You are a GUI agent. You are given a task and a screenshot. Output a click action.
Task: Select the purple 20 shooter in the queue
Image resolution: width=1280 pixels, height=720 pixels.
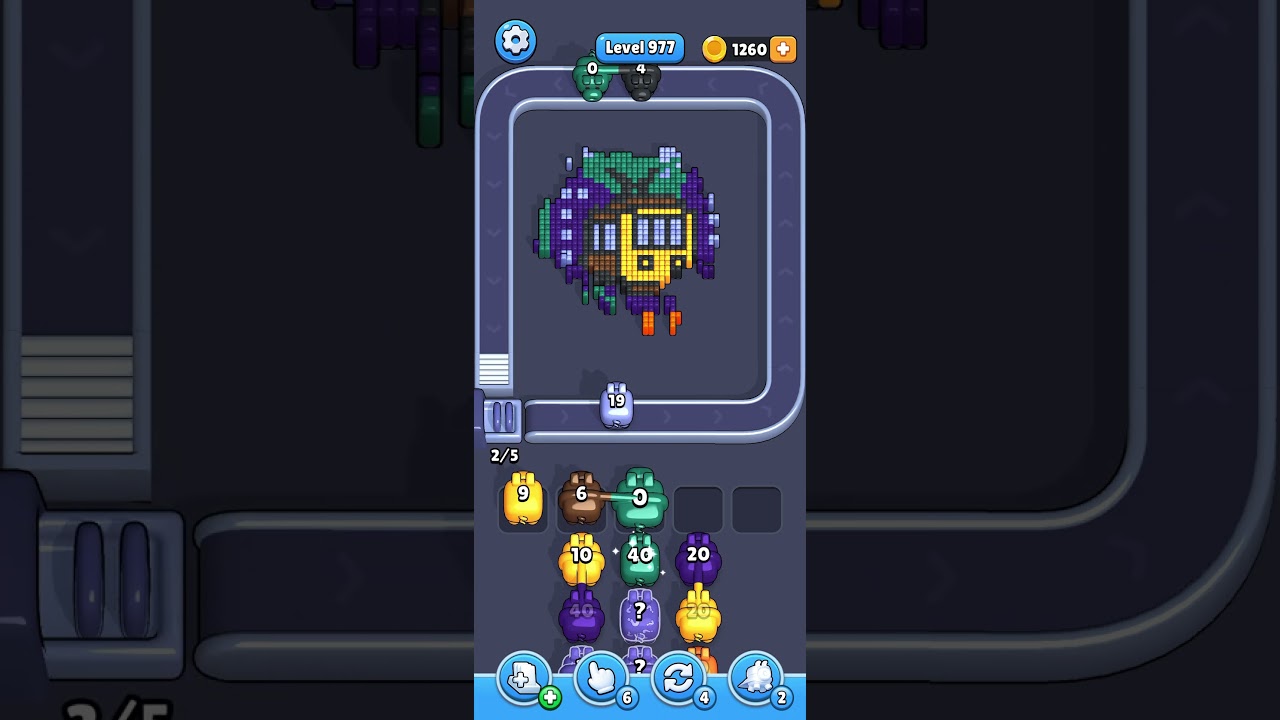(x=698, y=560)
